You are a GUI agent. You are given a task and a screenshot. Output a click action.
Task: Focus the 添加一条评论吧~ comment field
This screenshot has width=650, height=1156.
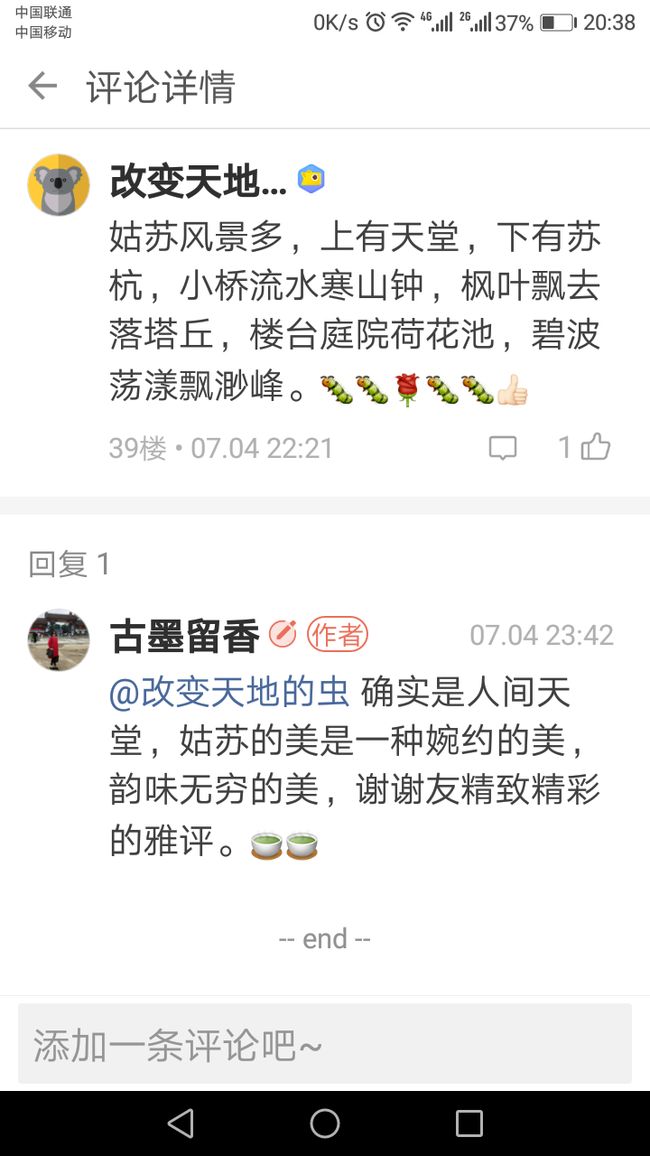(x=325, y=1044)
